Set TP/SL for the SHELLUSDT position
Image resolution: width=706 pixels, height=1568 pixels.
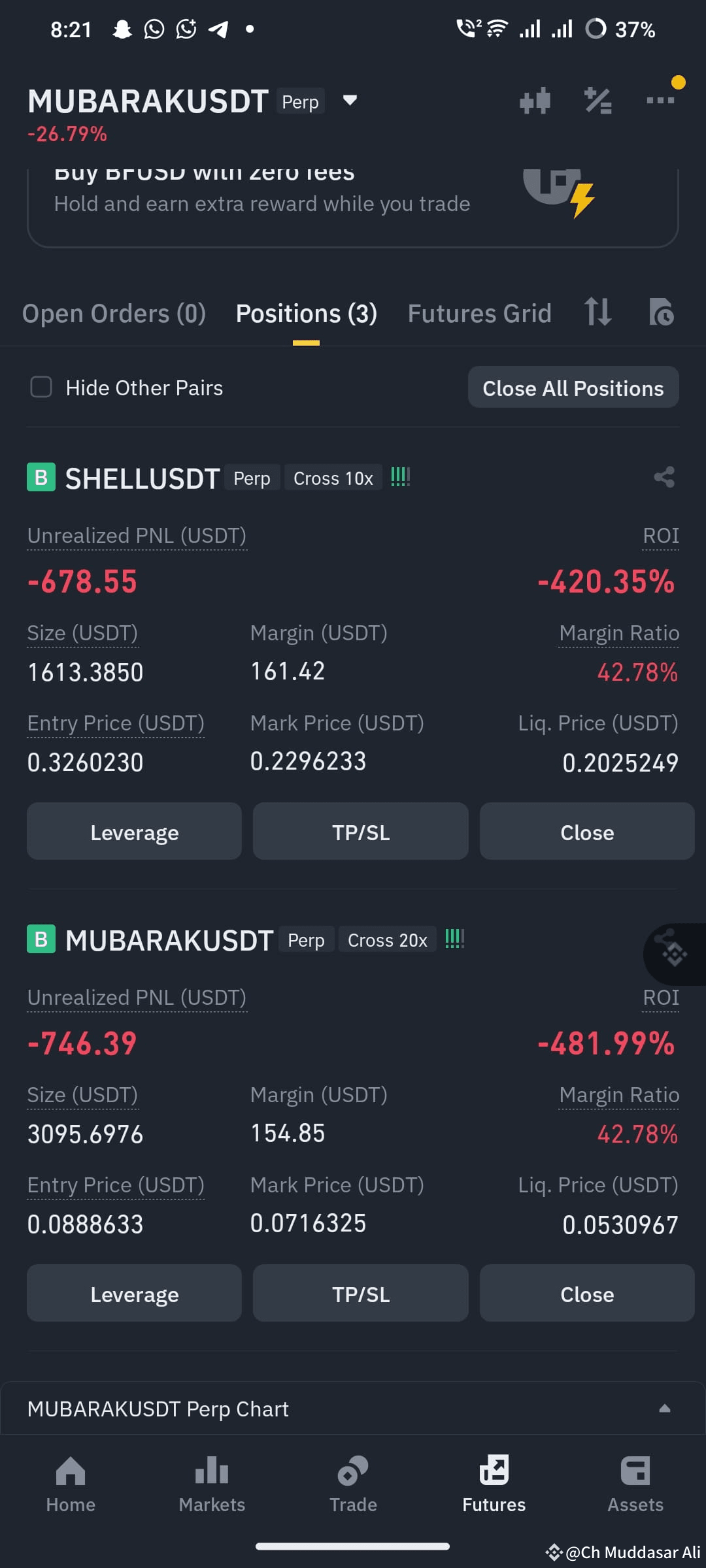tap(360, 831)
